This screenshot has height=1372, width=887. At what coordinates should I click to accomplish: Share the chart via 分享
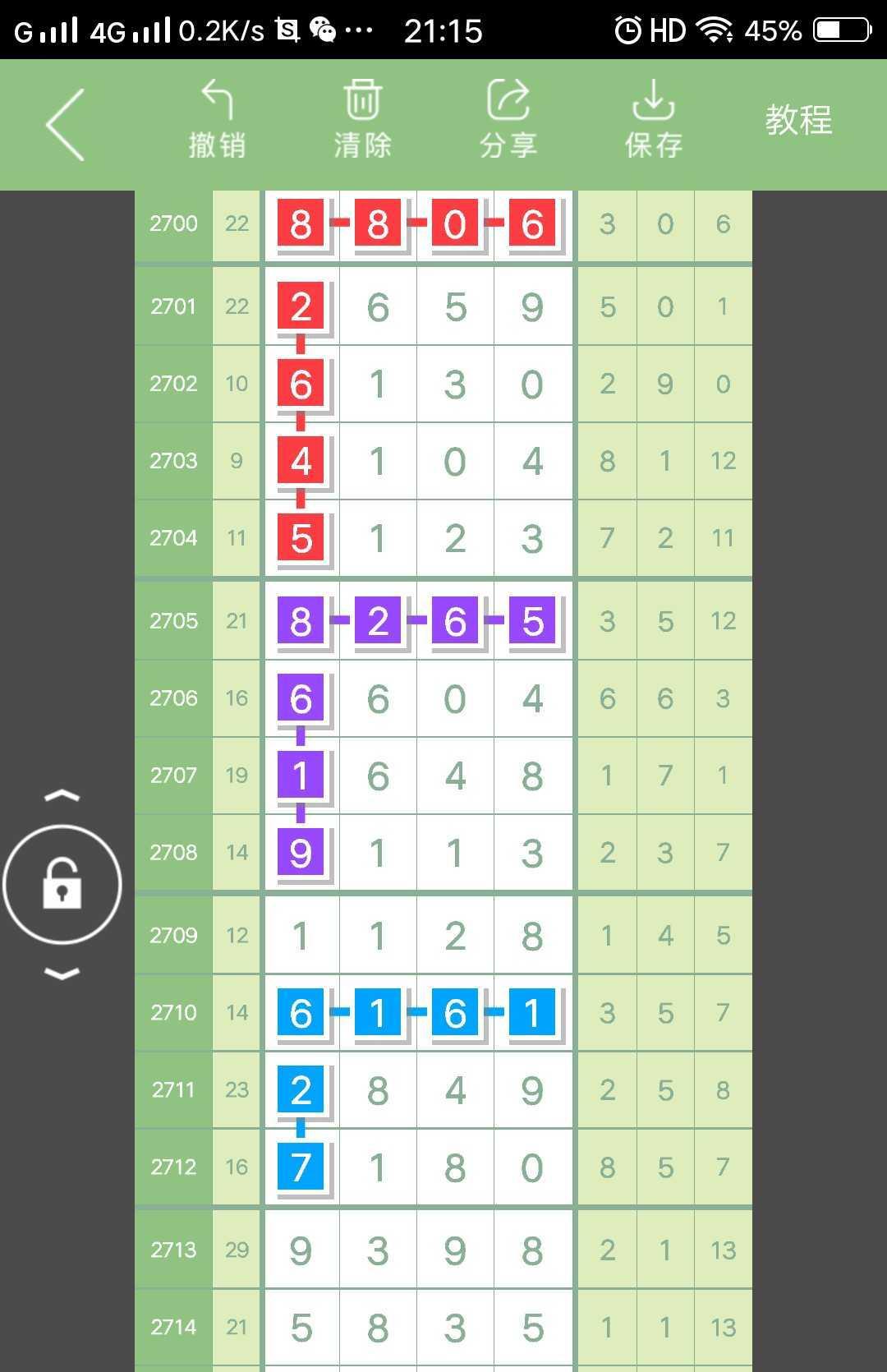click(508, 121)
